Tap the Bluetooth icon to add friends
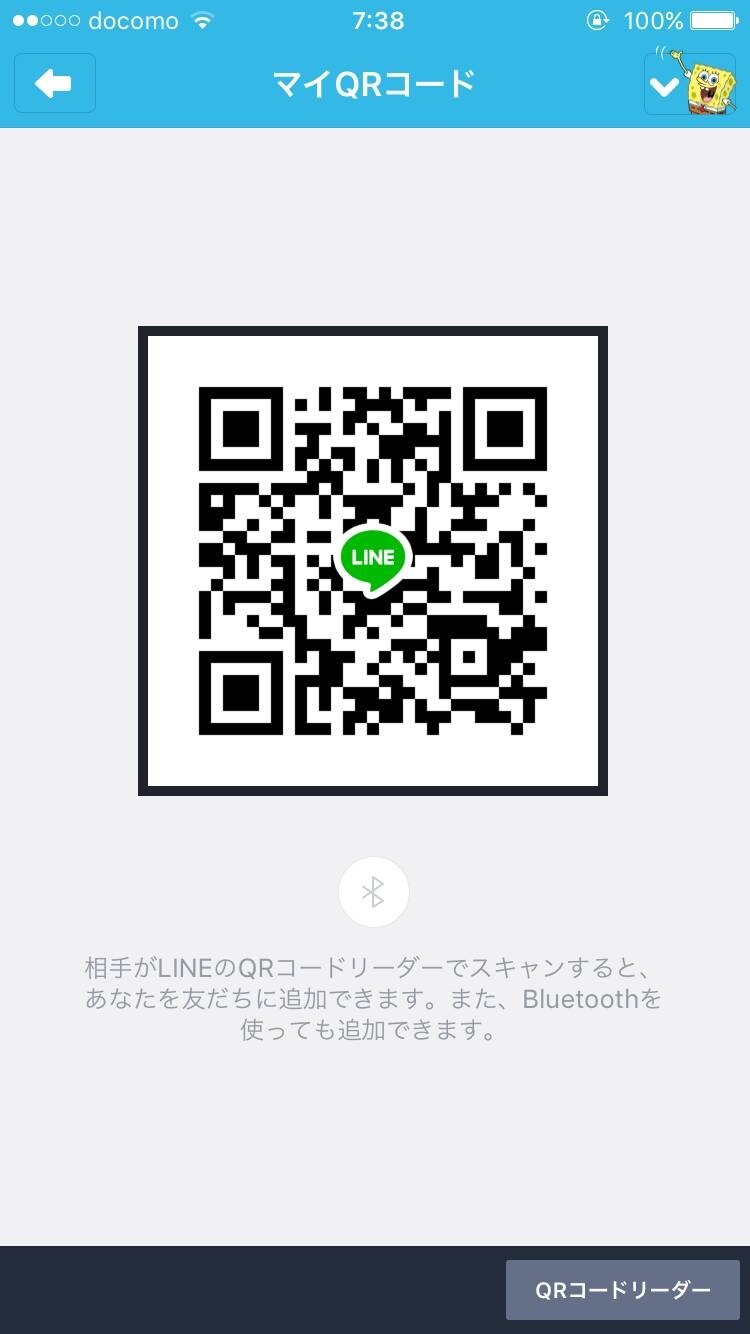The height and width of the screenshot is (1334, 750). 374,892
